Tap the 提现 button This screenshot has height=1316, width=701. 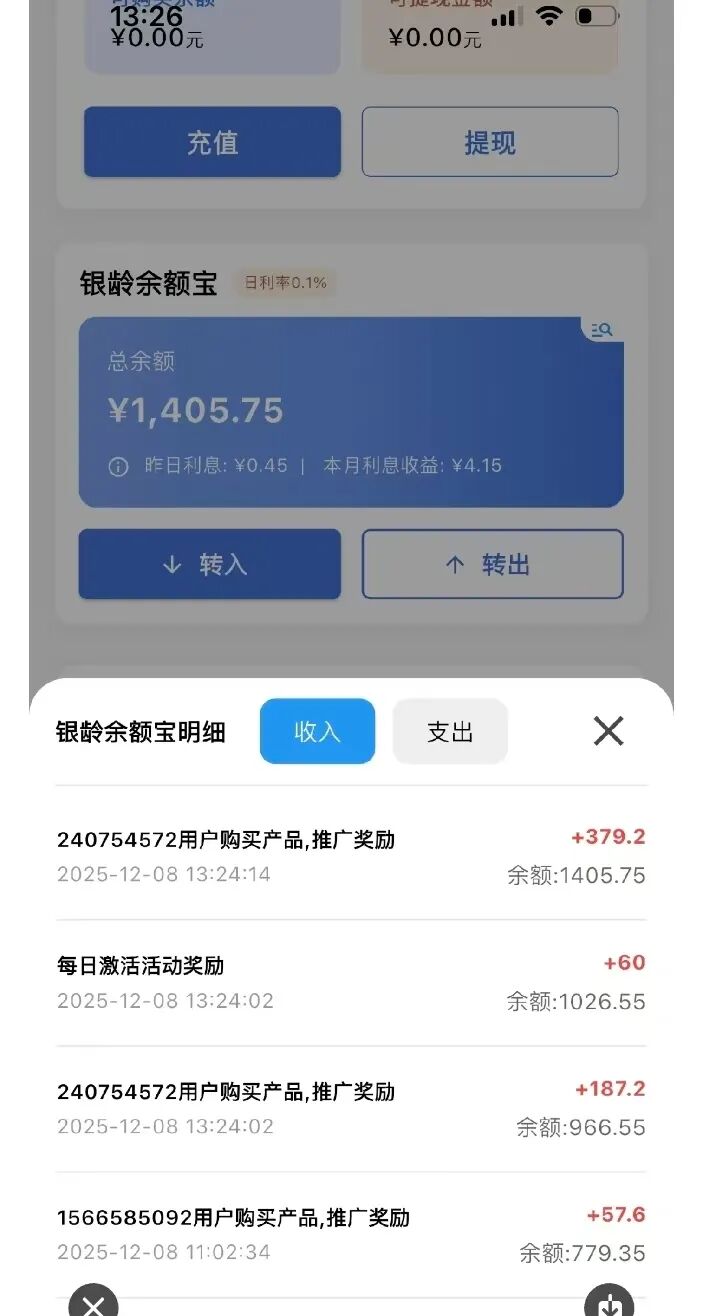pos(490,142)
